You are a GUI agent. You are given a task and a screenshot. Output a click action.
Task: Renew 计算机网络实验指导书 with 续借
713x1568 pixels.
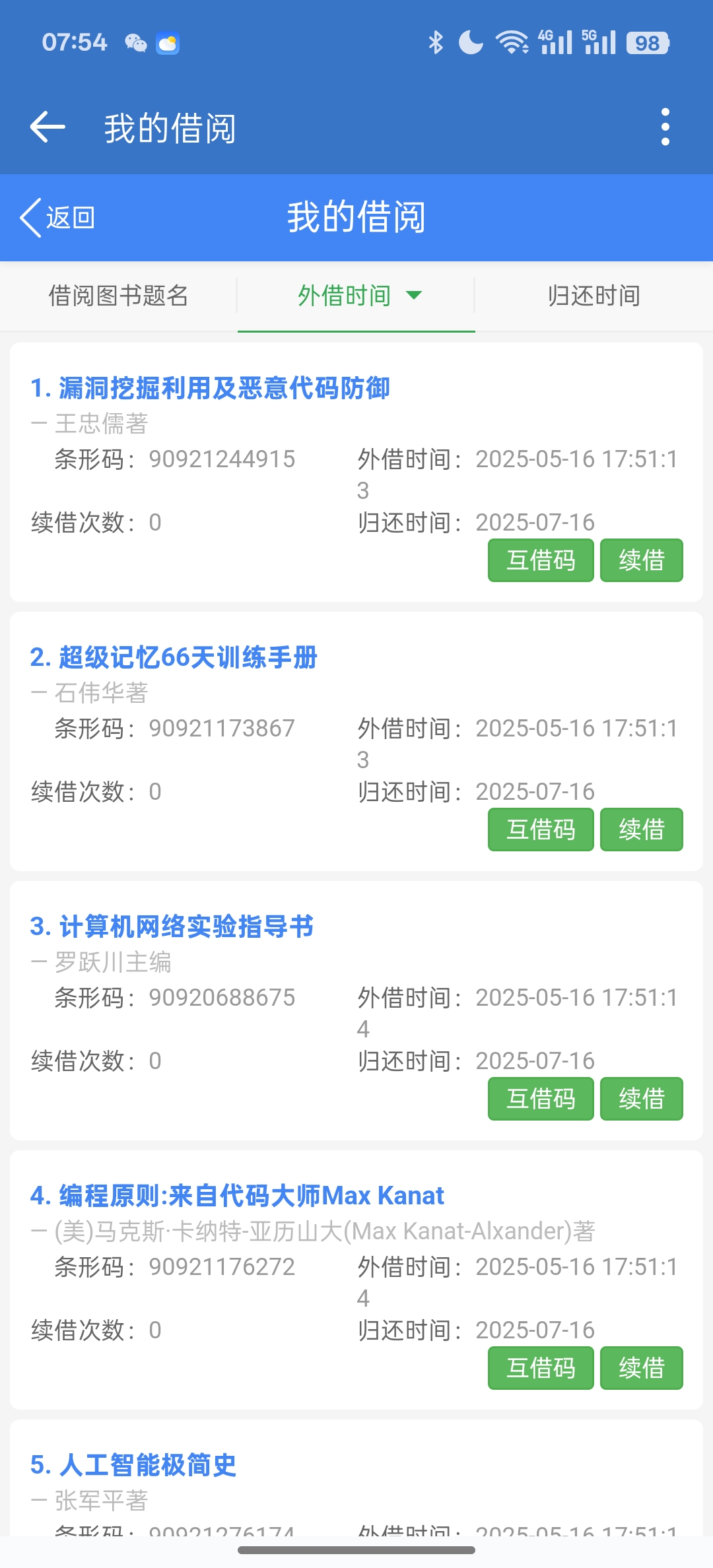[x=641, y=1099]
